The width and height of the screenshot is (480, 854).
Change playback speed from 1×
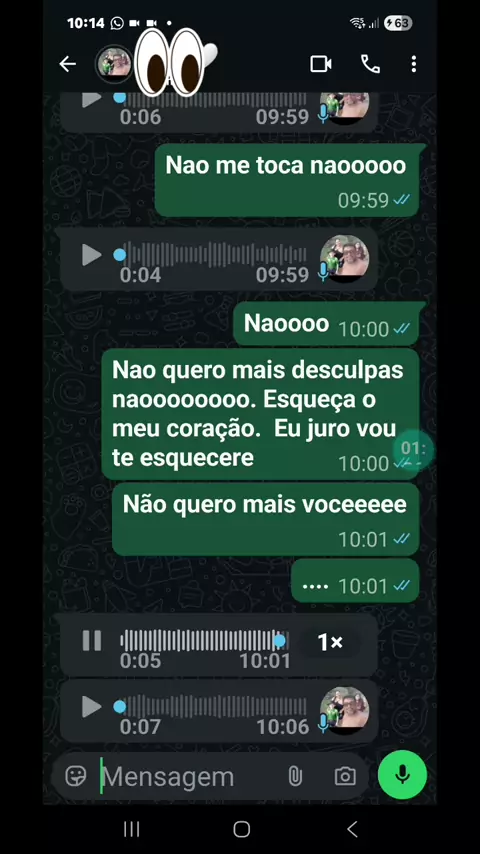(x=330, y=642)
